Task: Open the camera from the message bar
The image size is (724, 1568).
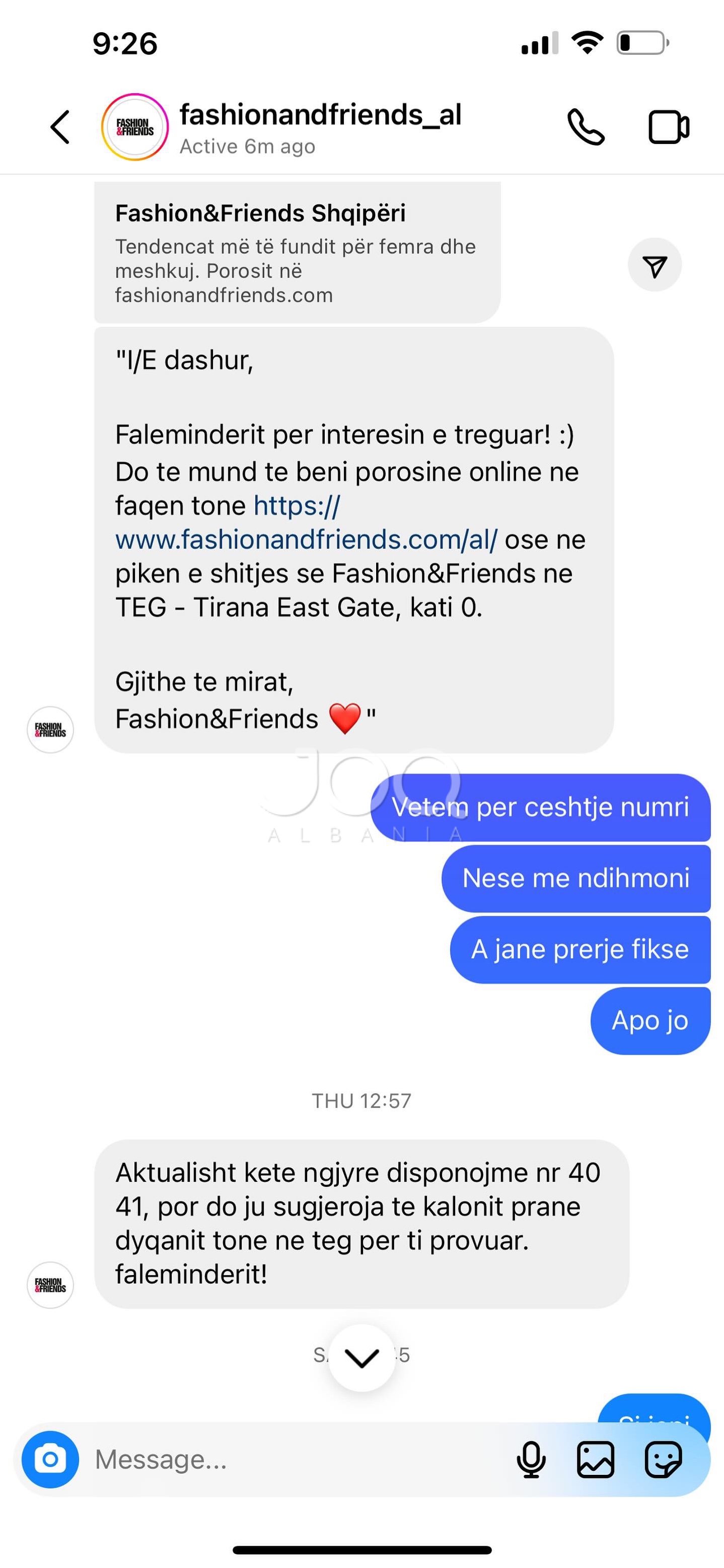Action: [x=50, y=1459]
